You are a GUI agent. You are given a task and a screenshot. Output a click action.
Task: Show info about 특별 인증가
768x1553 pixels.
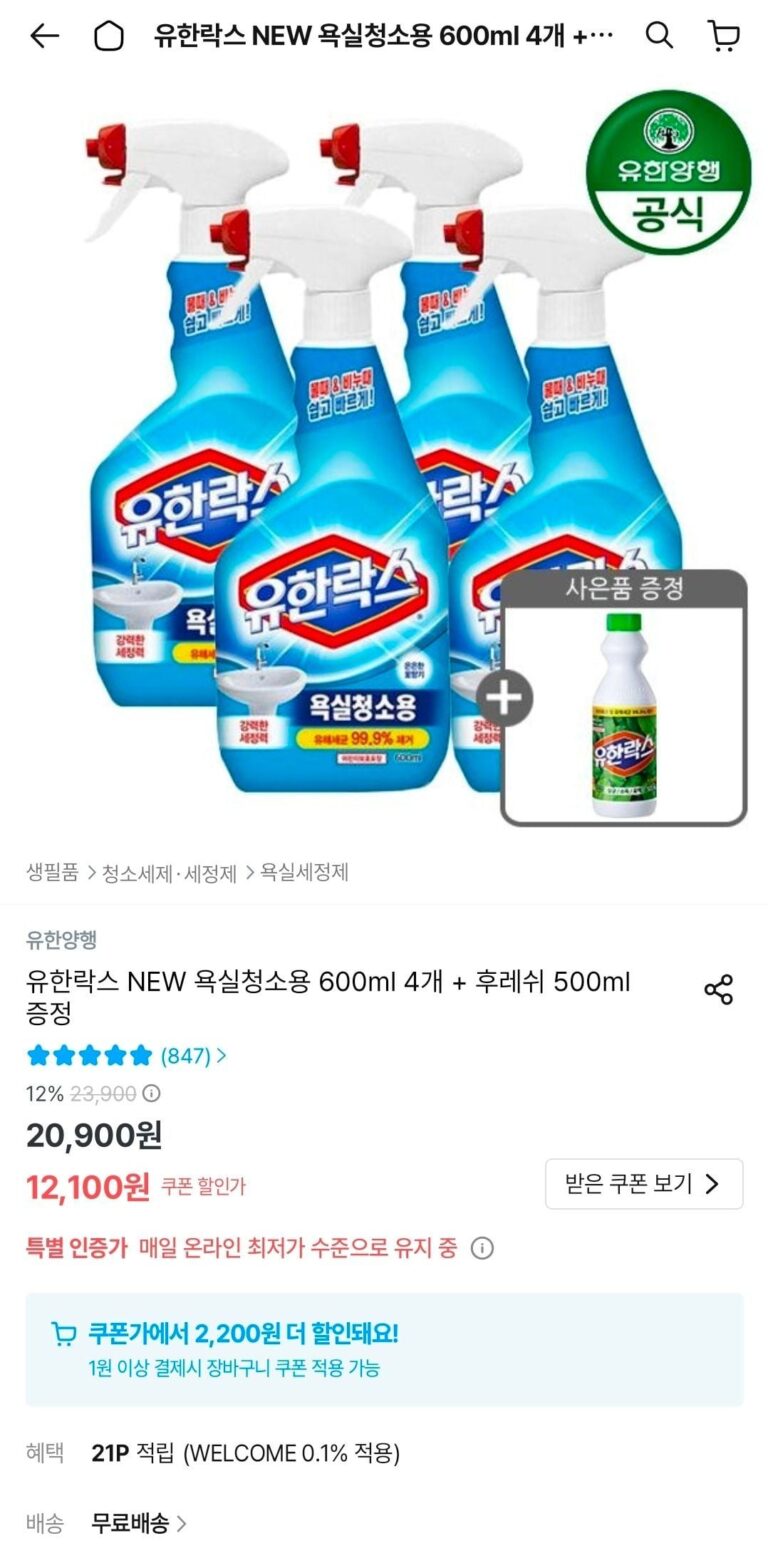point(482,1248)
